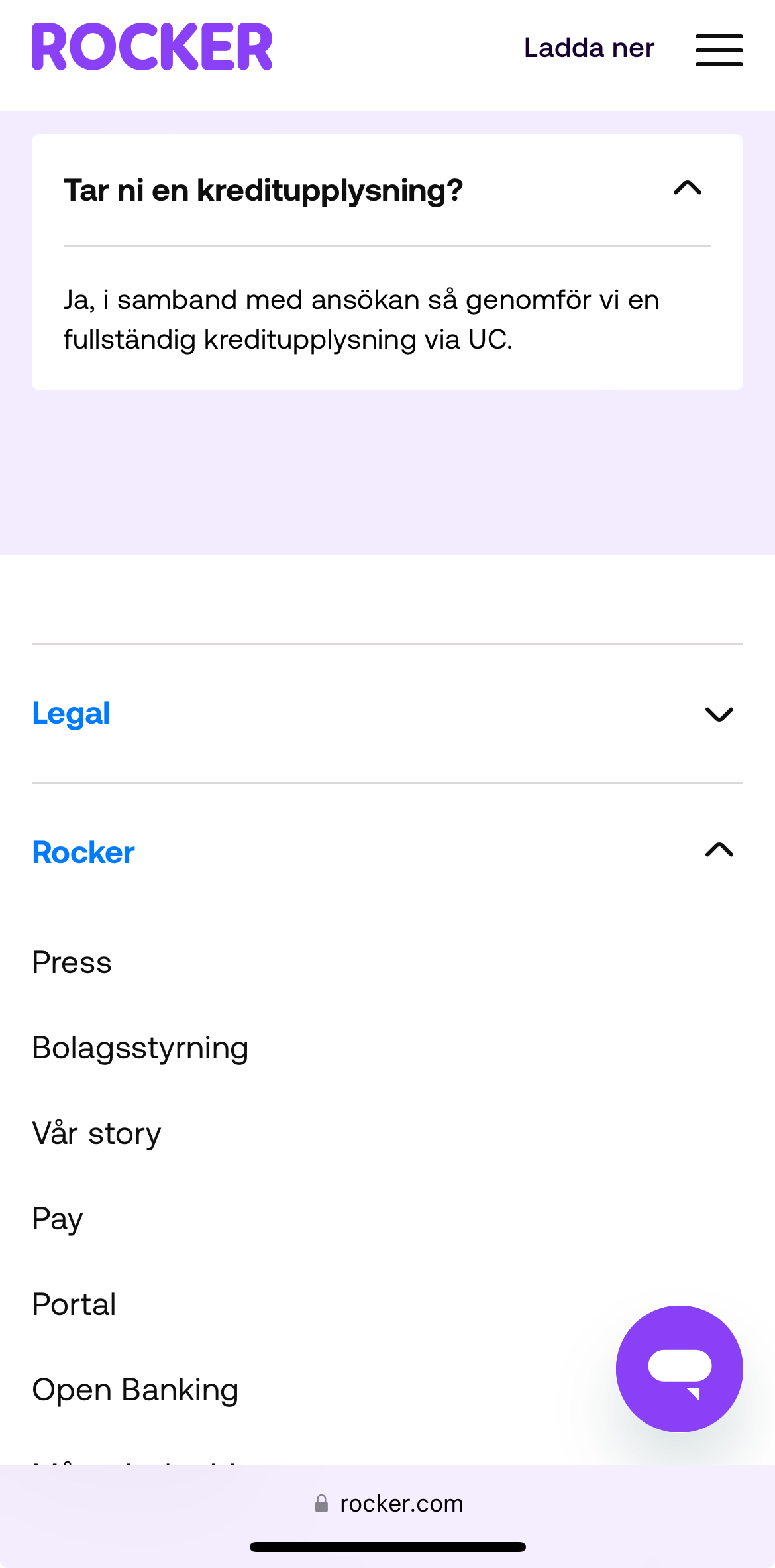This screenshot has height=1568, width=775.
Task: Collapse the Rocker footer section
Action: (719, 850)
